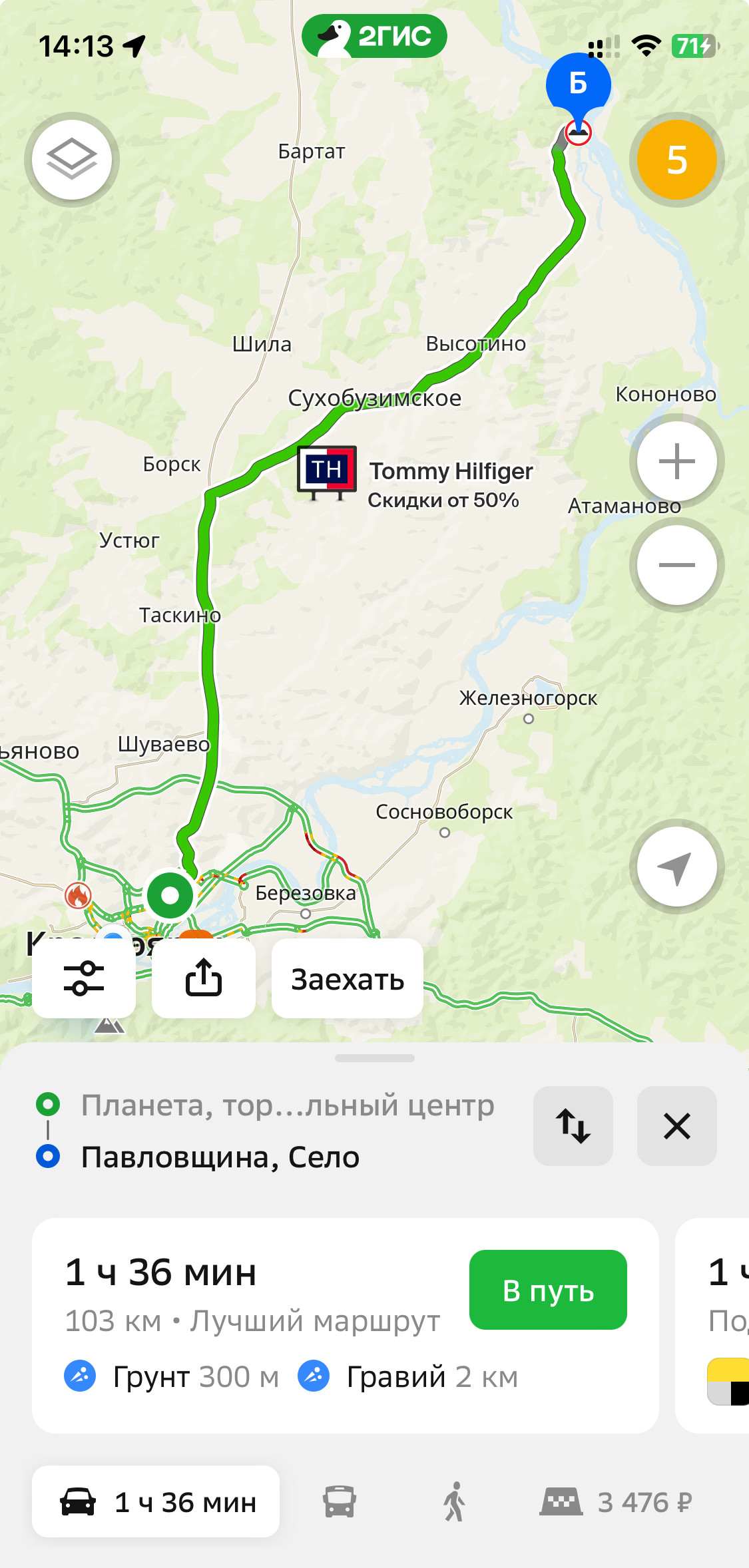
Task: Start navigation with В путь
Action: point(548,1290)
